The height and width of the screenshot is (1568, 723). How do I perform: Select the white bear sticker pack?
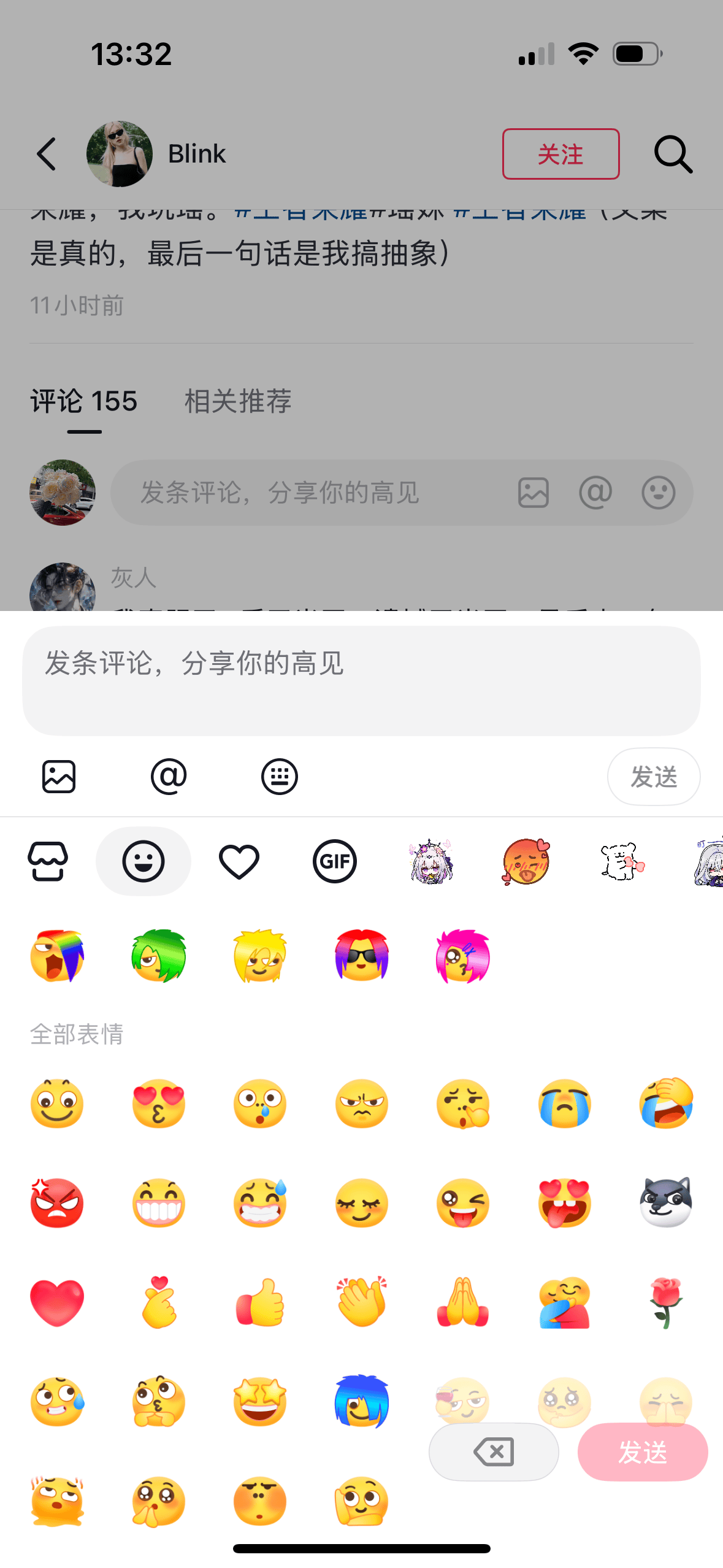point(622,861)
